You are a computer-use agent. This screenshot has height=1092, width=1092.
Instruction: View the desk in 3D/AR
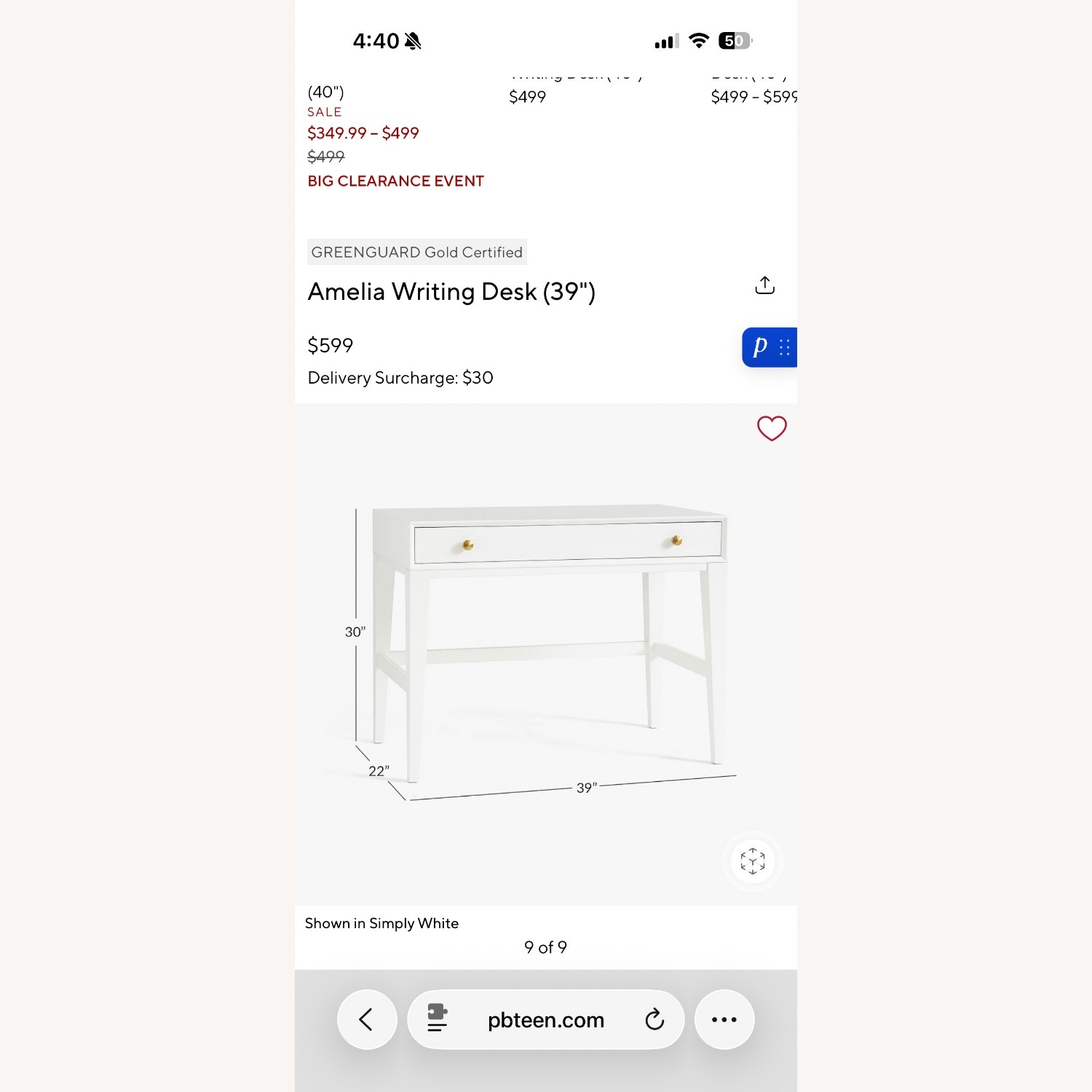[x=752, y=861]
